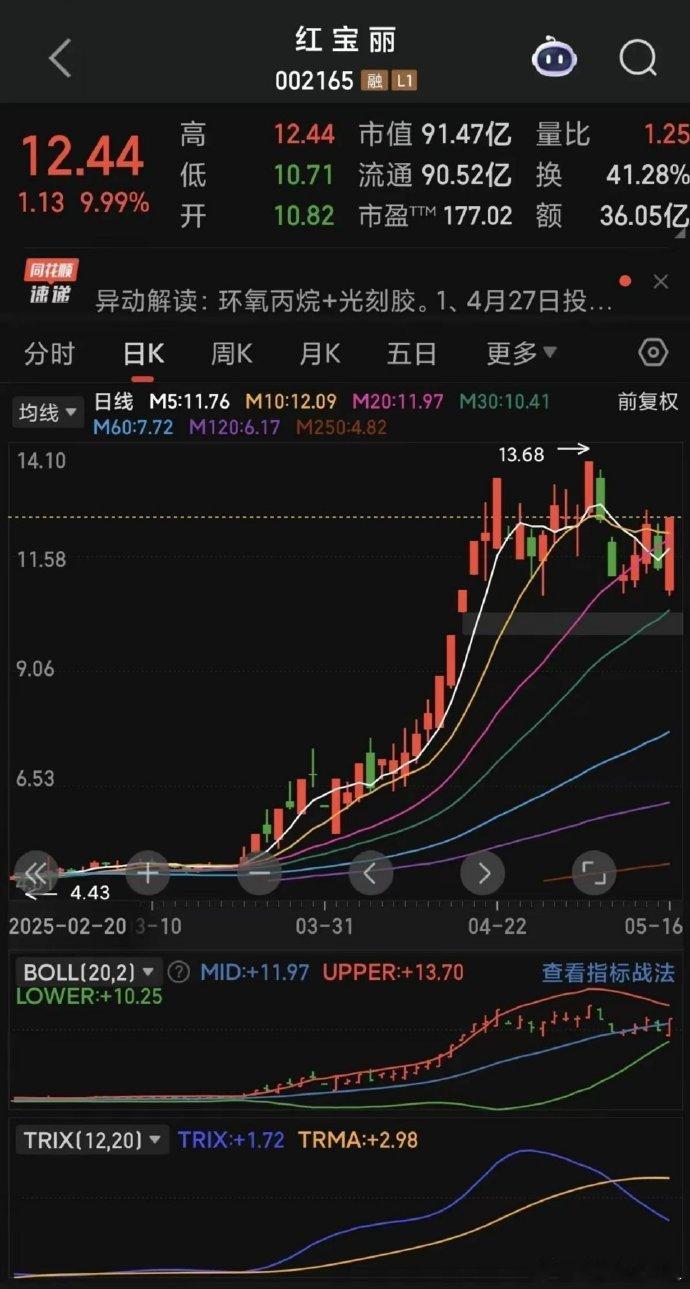This screenshot has height=1289, width=690.
Task: Switch to the 分时 tab
Action: coord(50,353)
